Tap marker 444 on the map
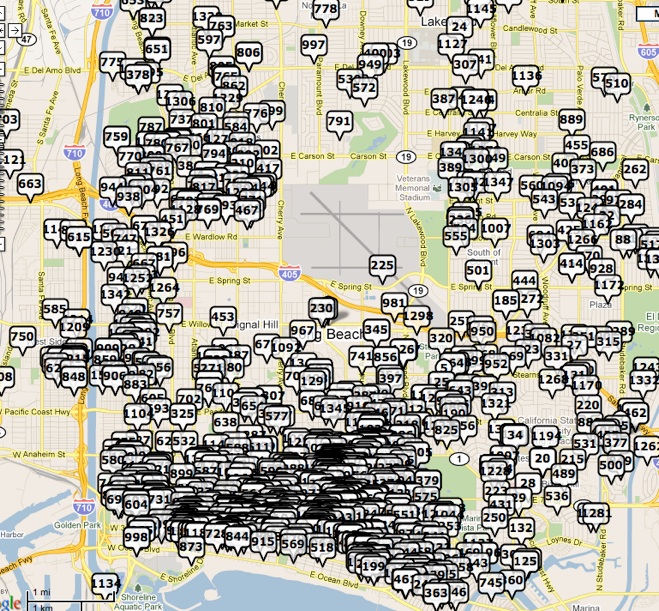Viewport: 659px width, 611px height. tap(524, 281)
